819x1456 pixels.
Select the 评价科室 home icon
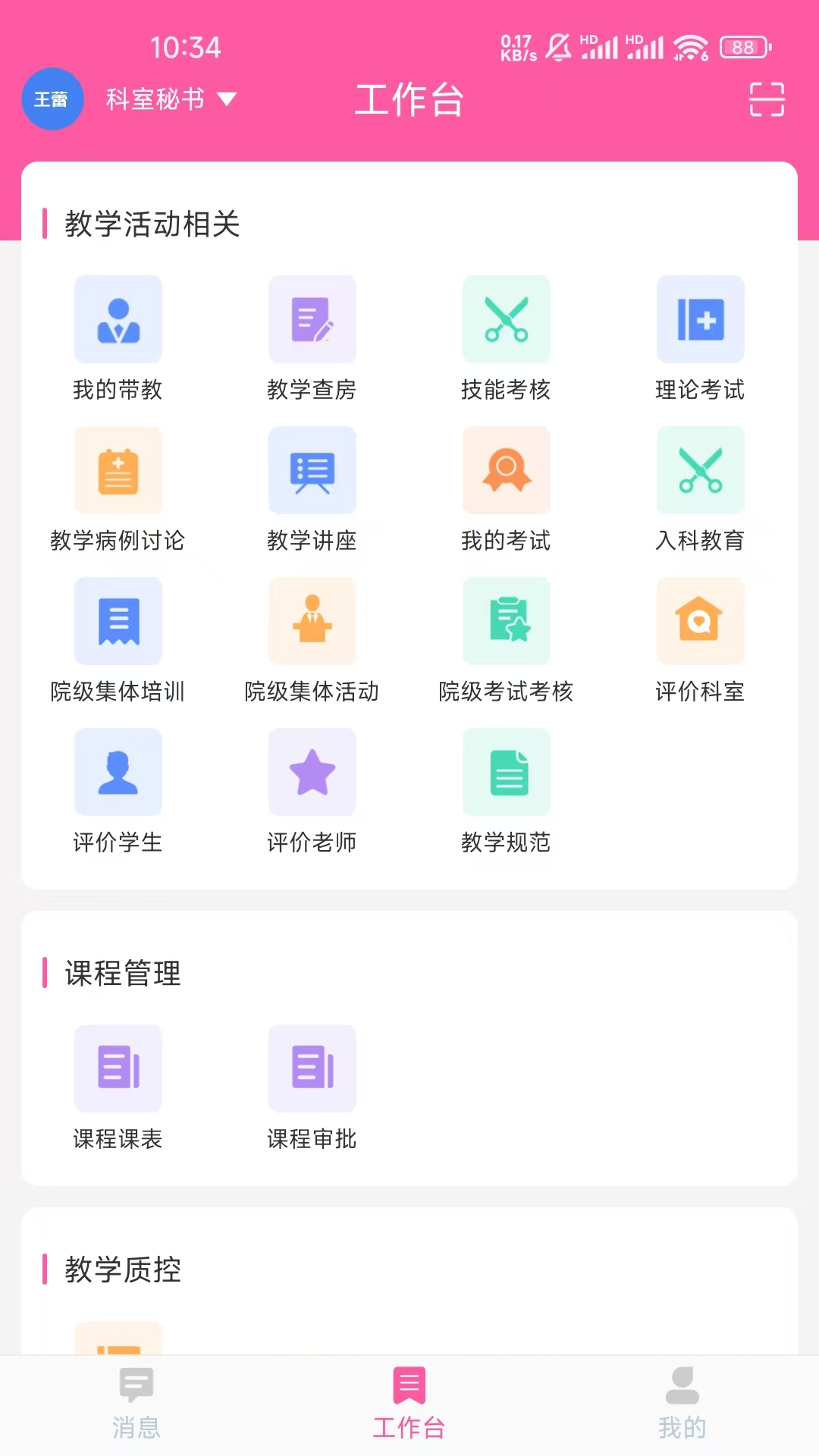pos(701,620)
